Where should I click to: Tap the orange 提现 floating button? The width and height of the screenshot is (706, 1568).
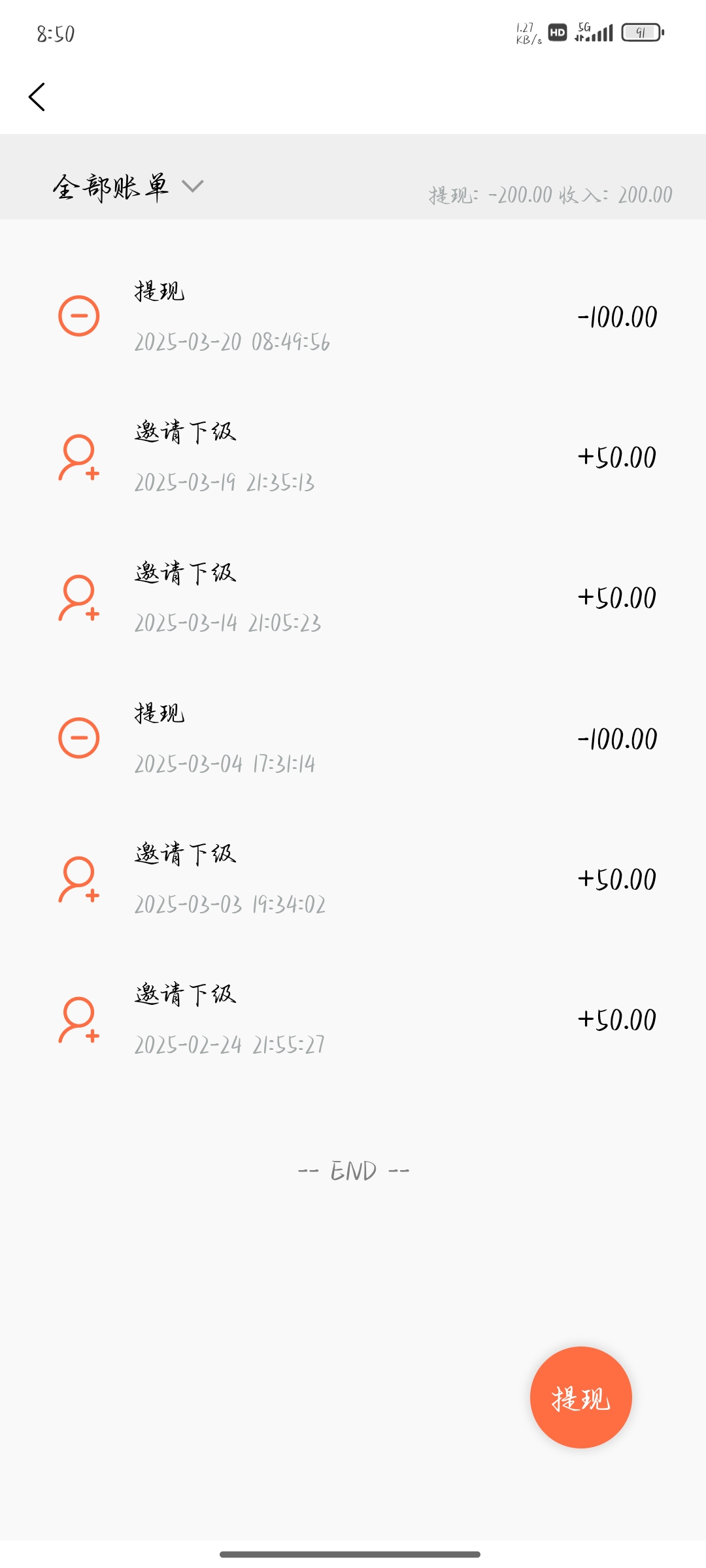[580, 1397]
